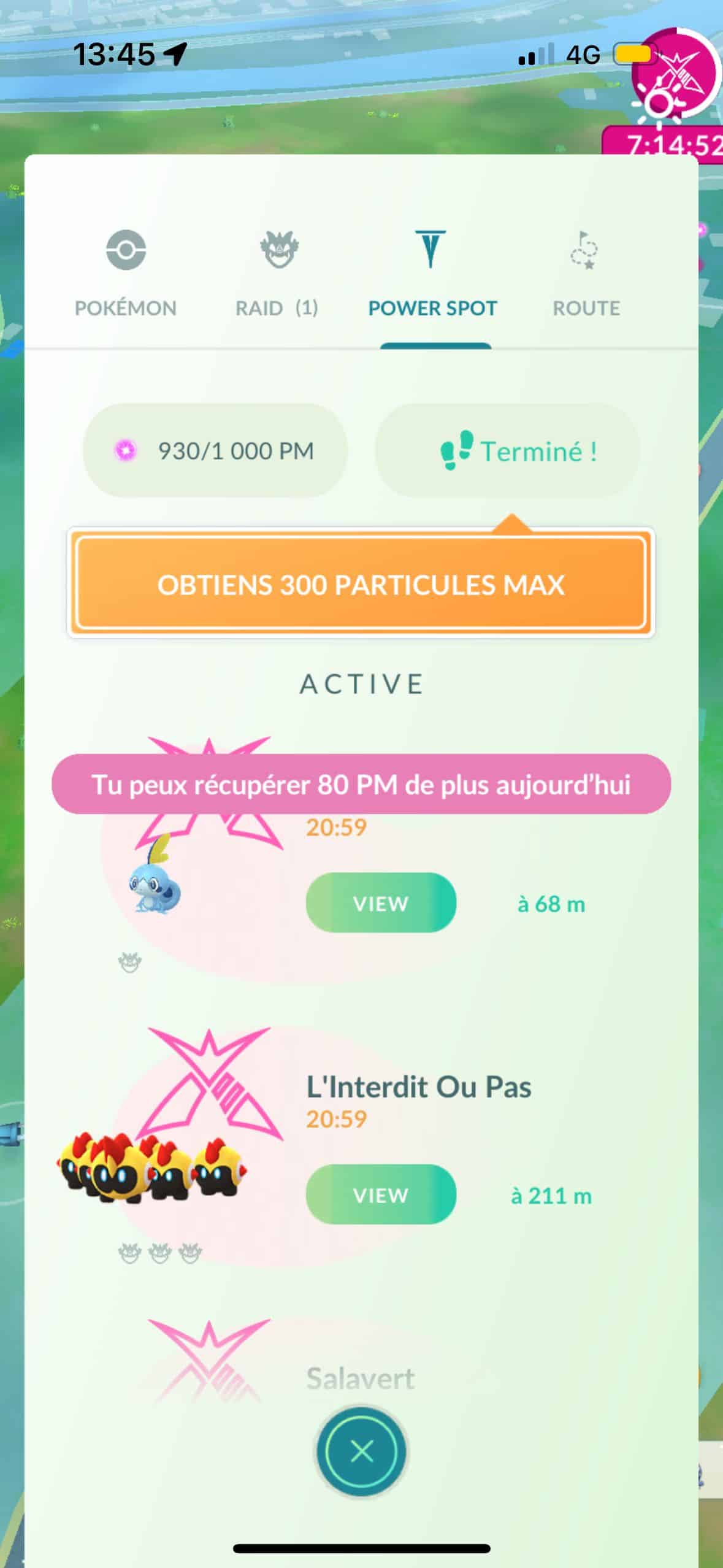723x1568 pixels.
Task: Tap the Terminé ! walking goal chip
Action: (x=507, y=450)
